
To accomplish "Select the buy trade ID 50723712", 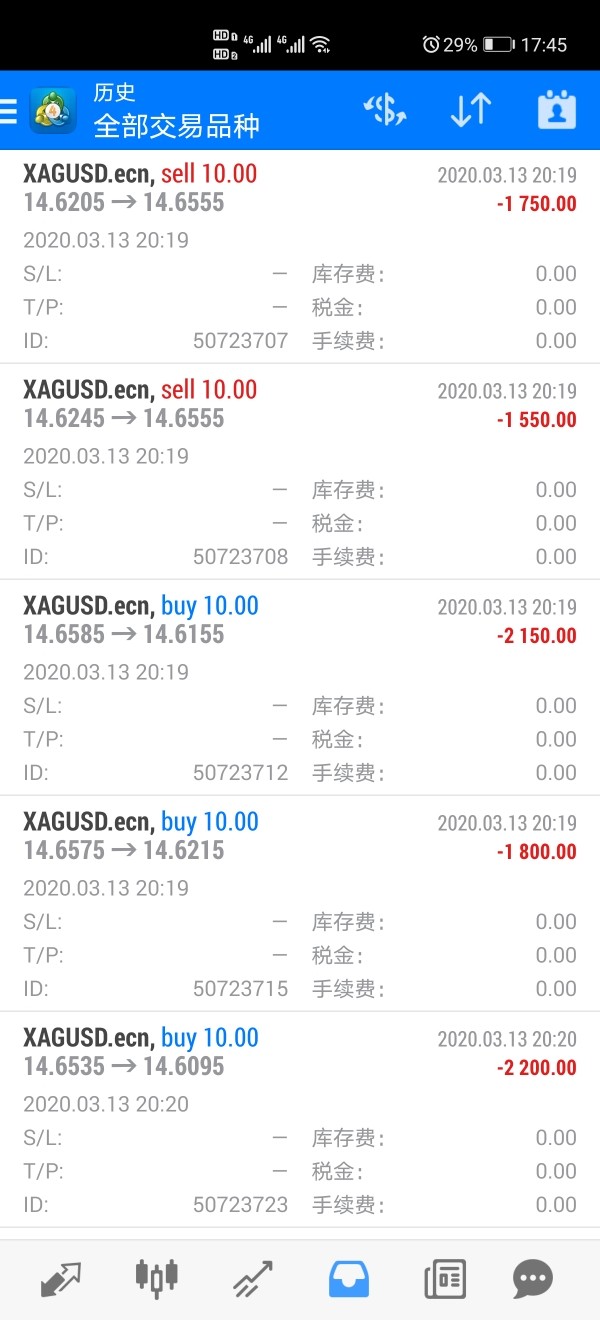I will [300, 688].
